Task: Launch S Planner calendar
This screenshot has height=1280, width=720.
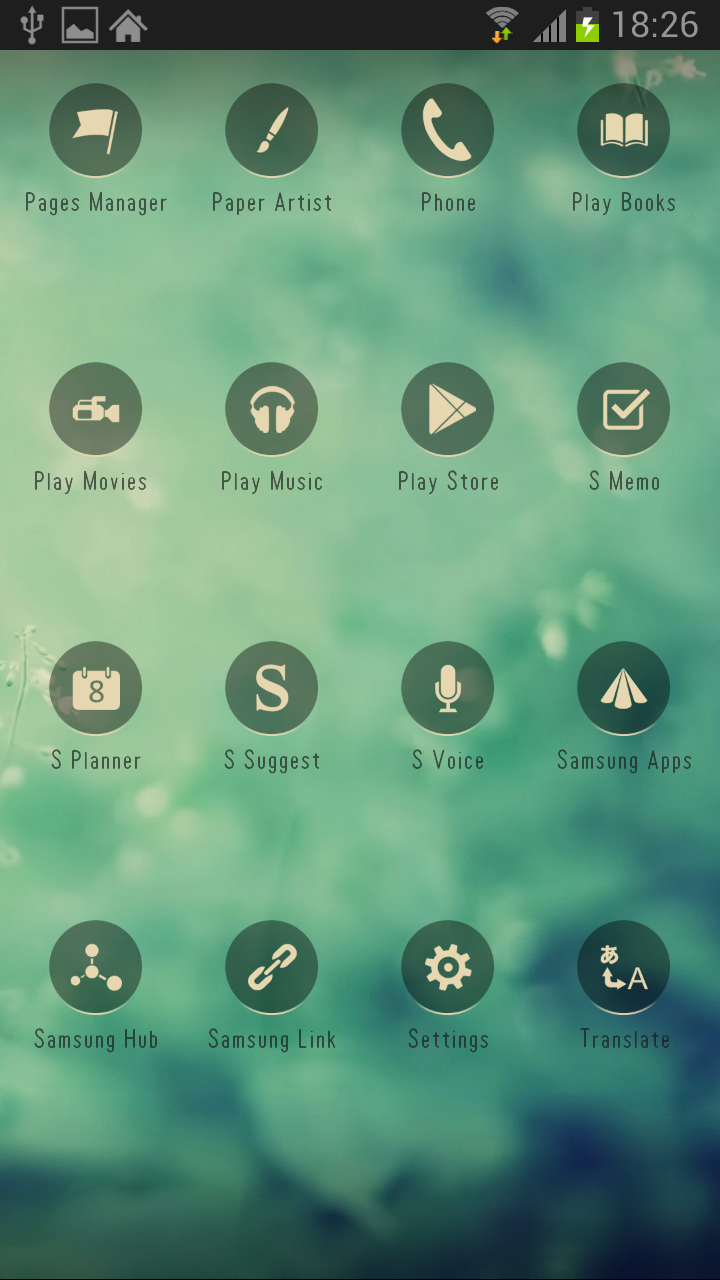Action: (x=95, y=687)
